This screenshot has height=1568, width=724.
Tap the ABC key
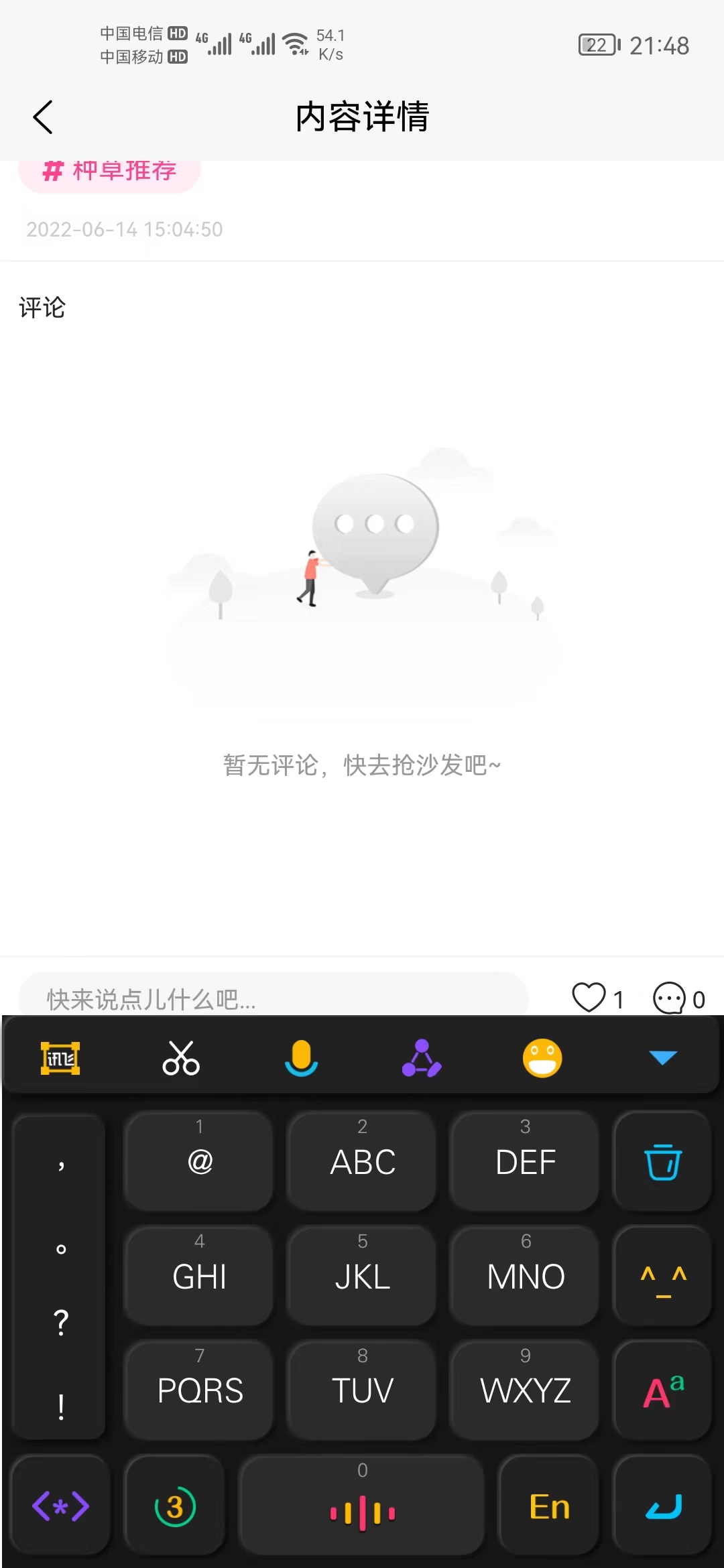click(x=363, y=1161)
